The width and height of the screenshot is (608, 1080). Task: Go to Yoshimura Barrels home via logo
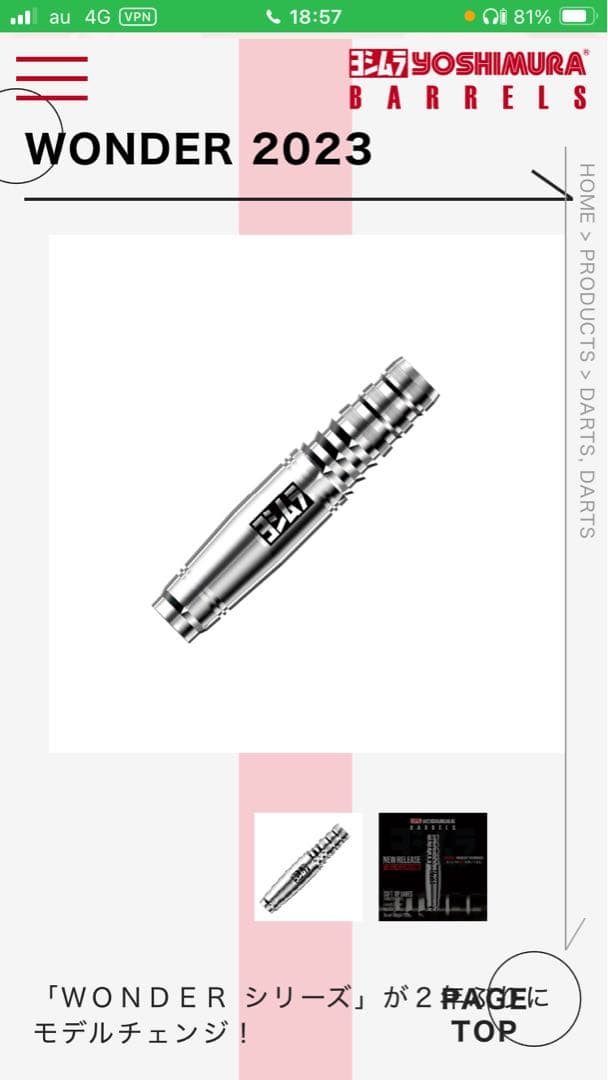click(x=467, y=79)
